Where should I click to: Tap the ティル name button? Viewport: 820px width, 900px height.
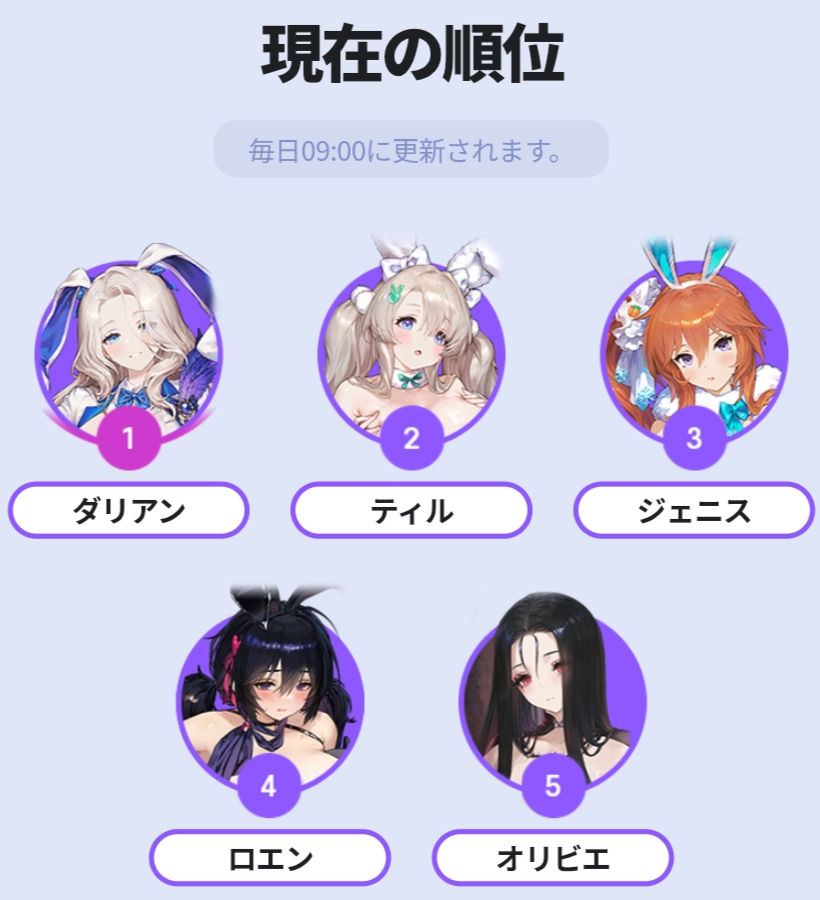point(411,511)
